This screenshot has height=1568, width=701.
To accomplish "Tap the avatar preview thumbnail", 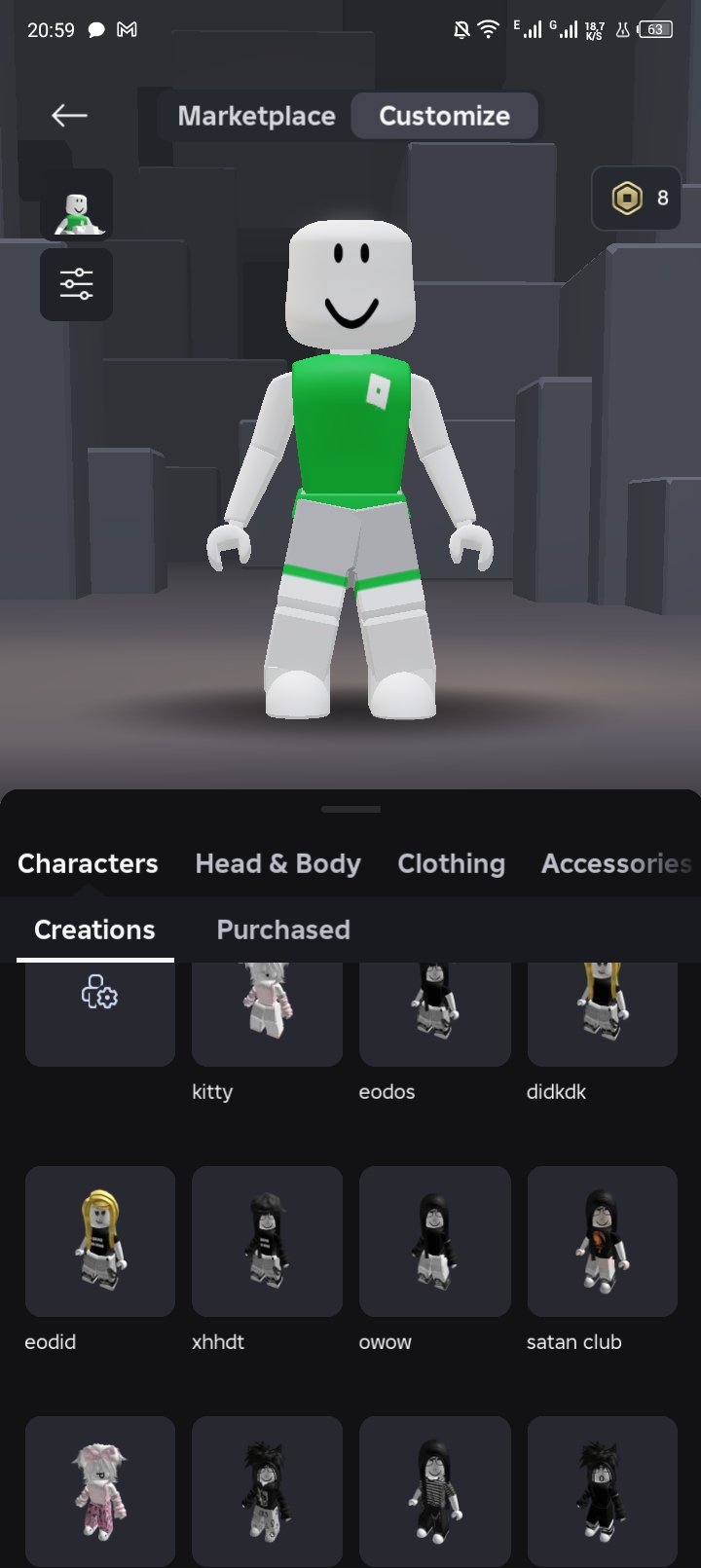I will [76, 204].
